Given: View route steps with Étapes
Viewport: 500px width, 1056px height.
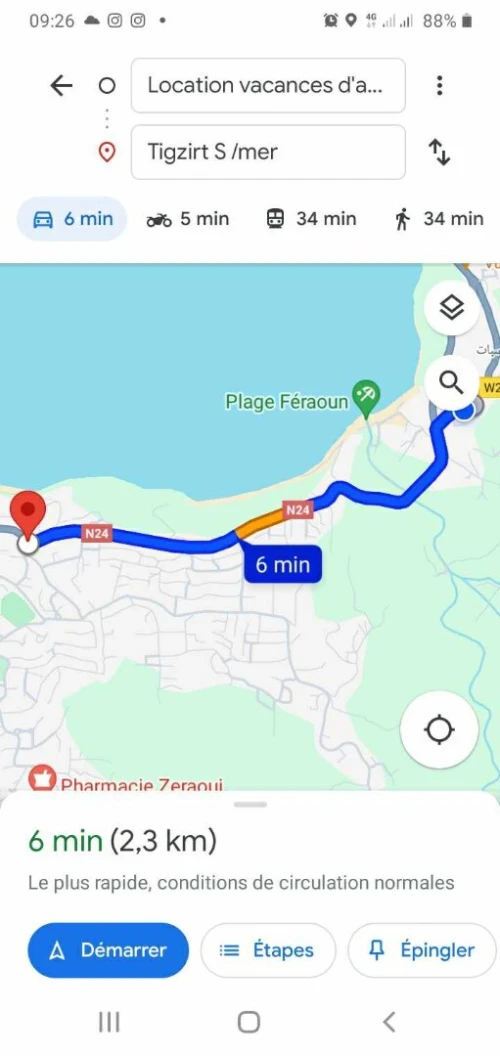Looking at the screenshot, I should coord(268,950).
